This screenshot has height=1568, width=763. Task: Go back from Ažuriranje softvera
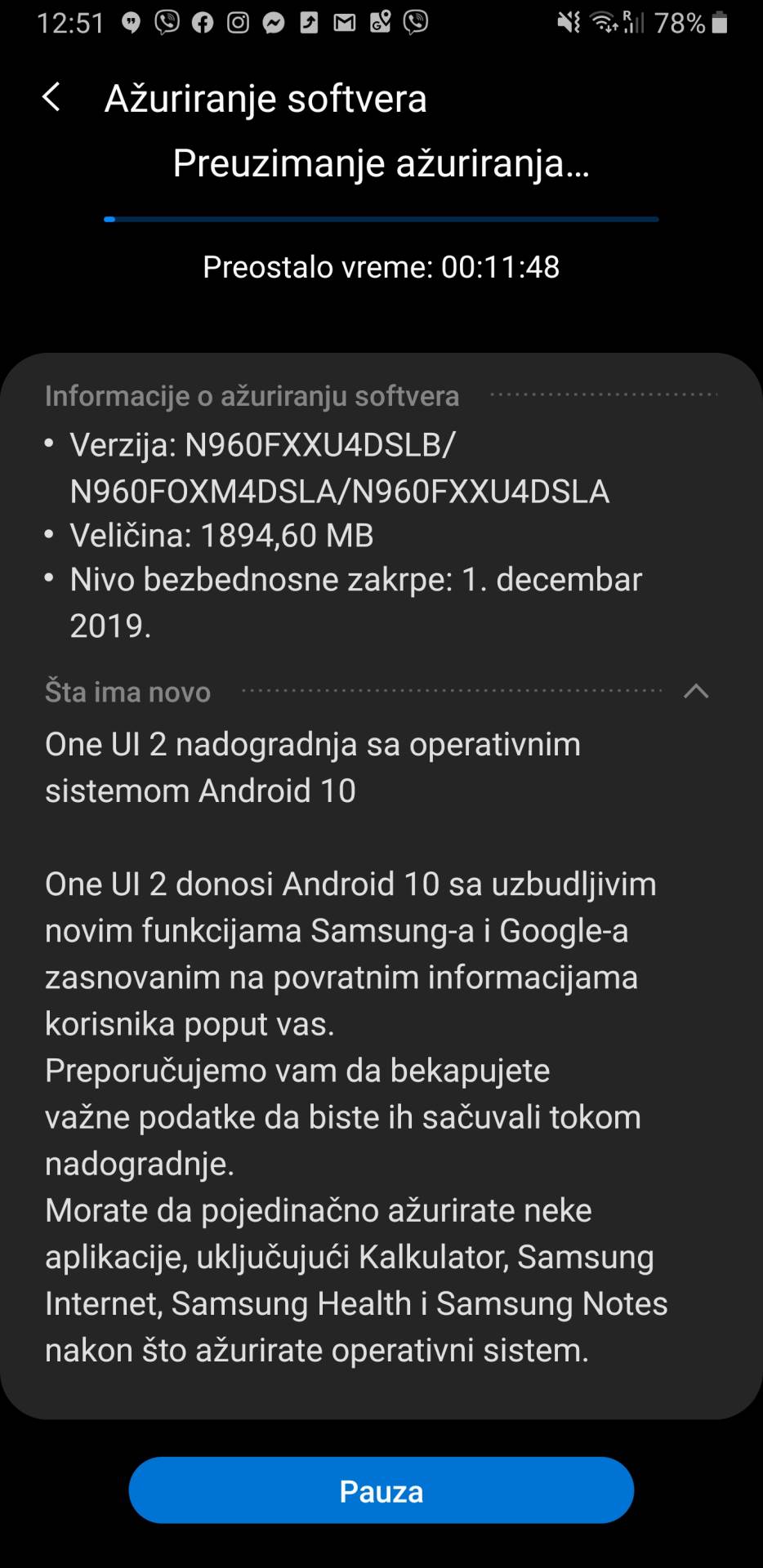51,97
